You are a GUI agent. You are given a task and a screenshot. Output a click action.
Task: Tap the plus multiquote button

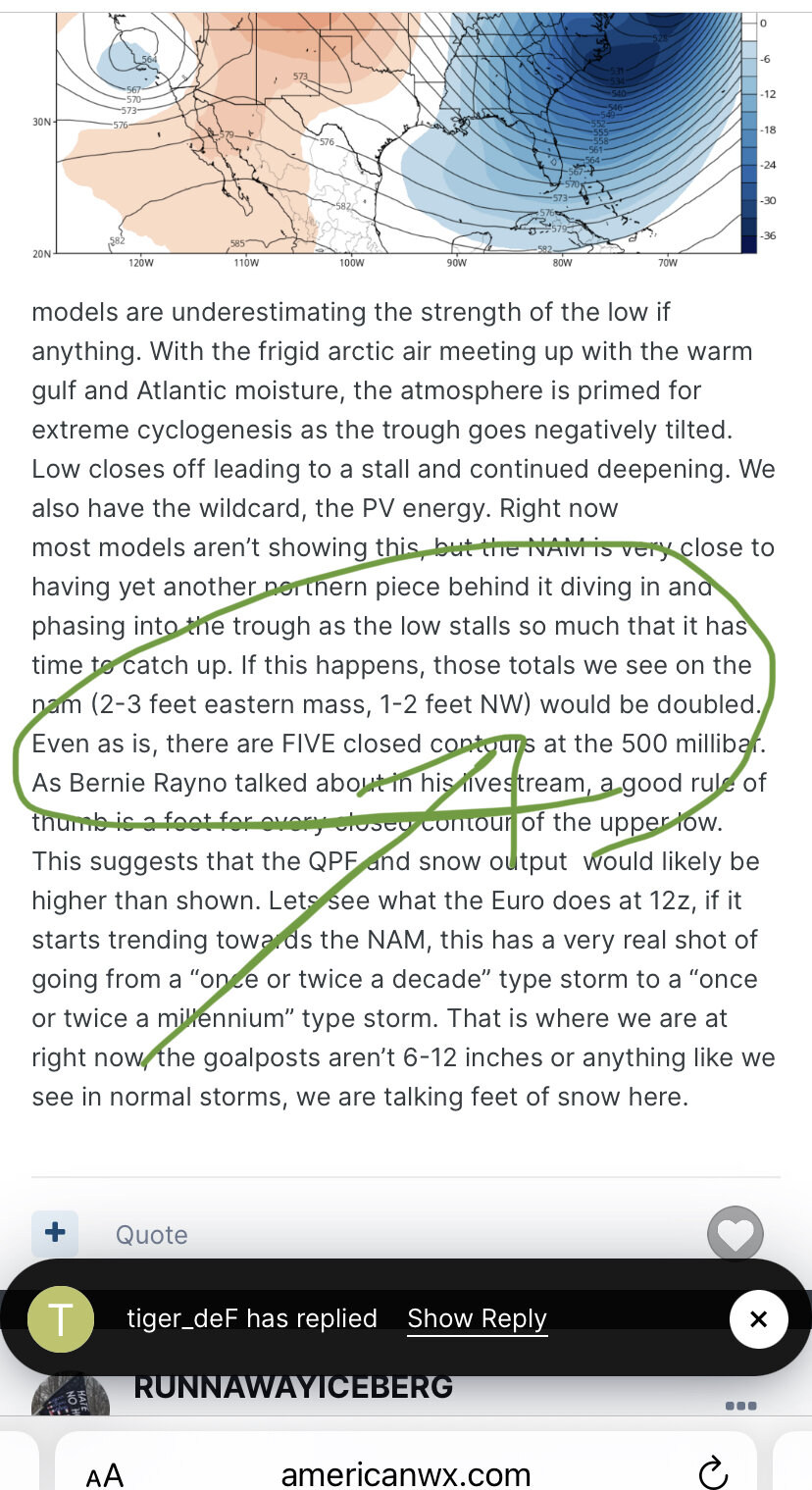point(55,1233)
